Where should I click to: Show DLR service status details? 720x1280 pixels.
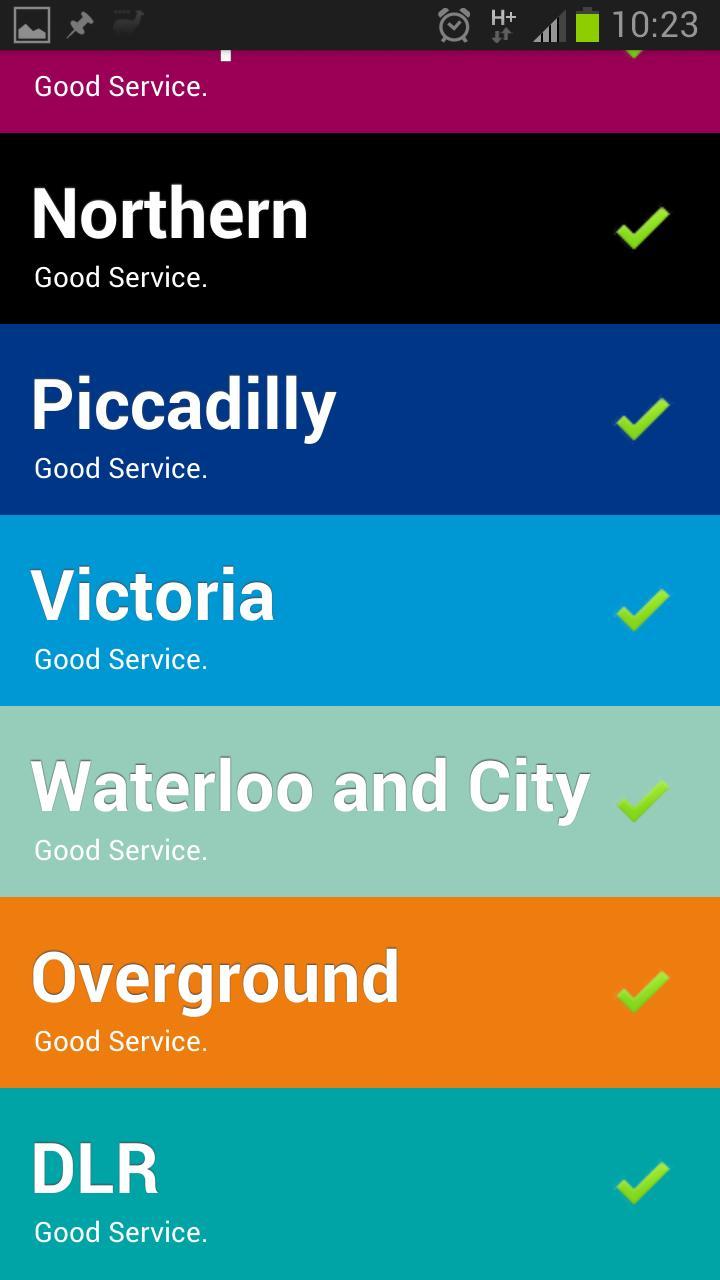pyautogui.click(x=360, y=1184)
